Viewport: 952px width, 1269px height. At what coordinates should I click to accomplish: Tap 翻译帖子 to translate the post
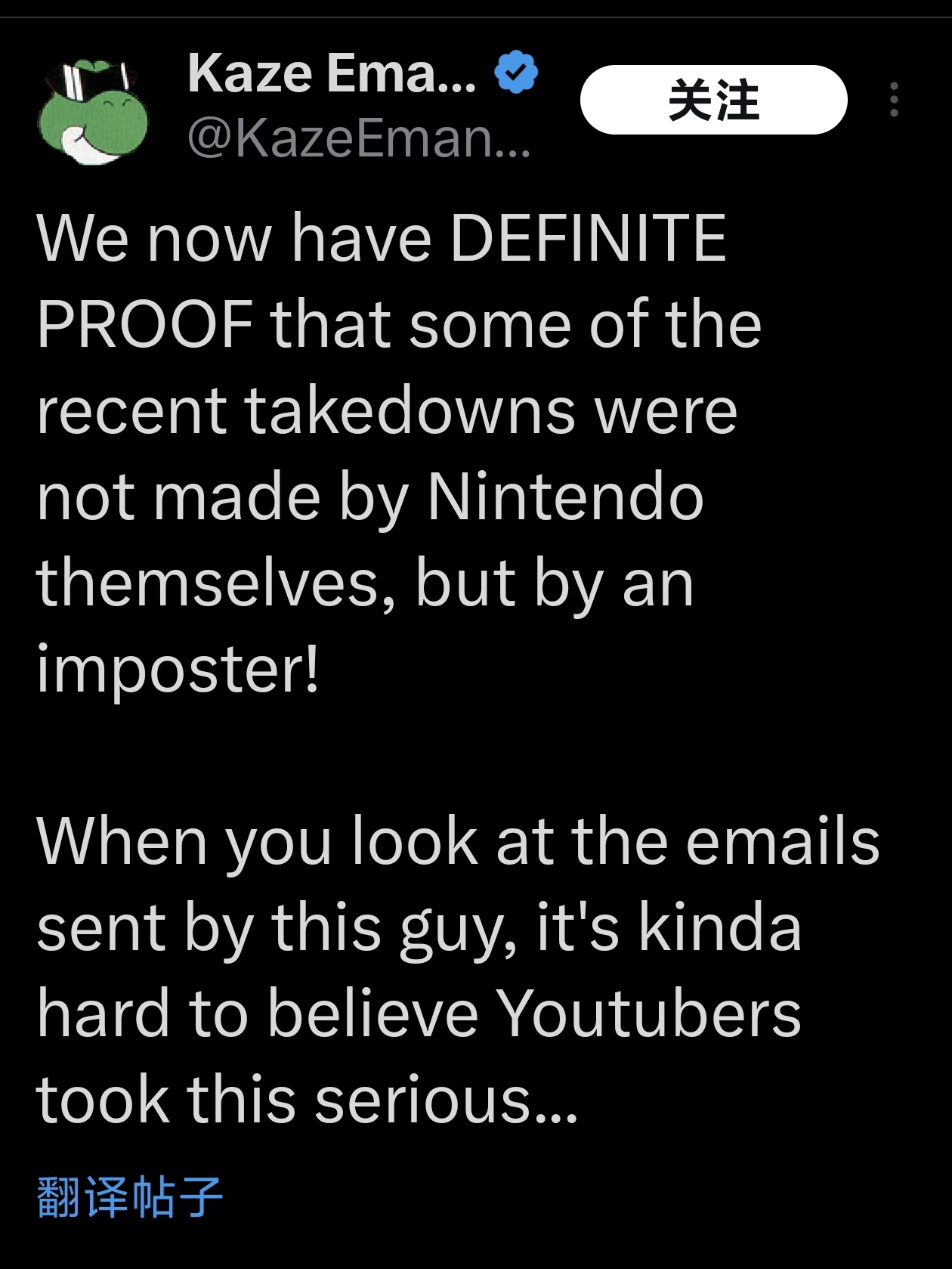[x=129, y=1196]
